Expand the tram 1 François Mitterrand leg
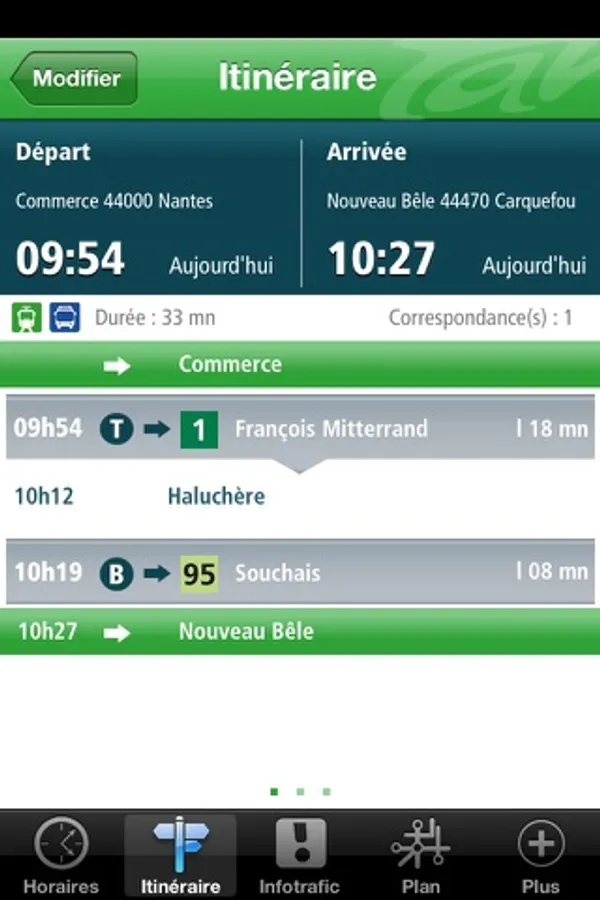 (x=300, y=430)
